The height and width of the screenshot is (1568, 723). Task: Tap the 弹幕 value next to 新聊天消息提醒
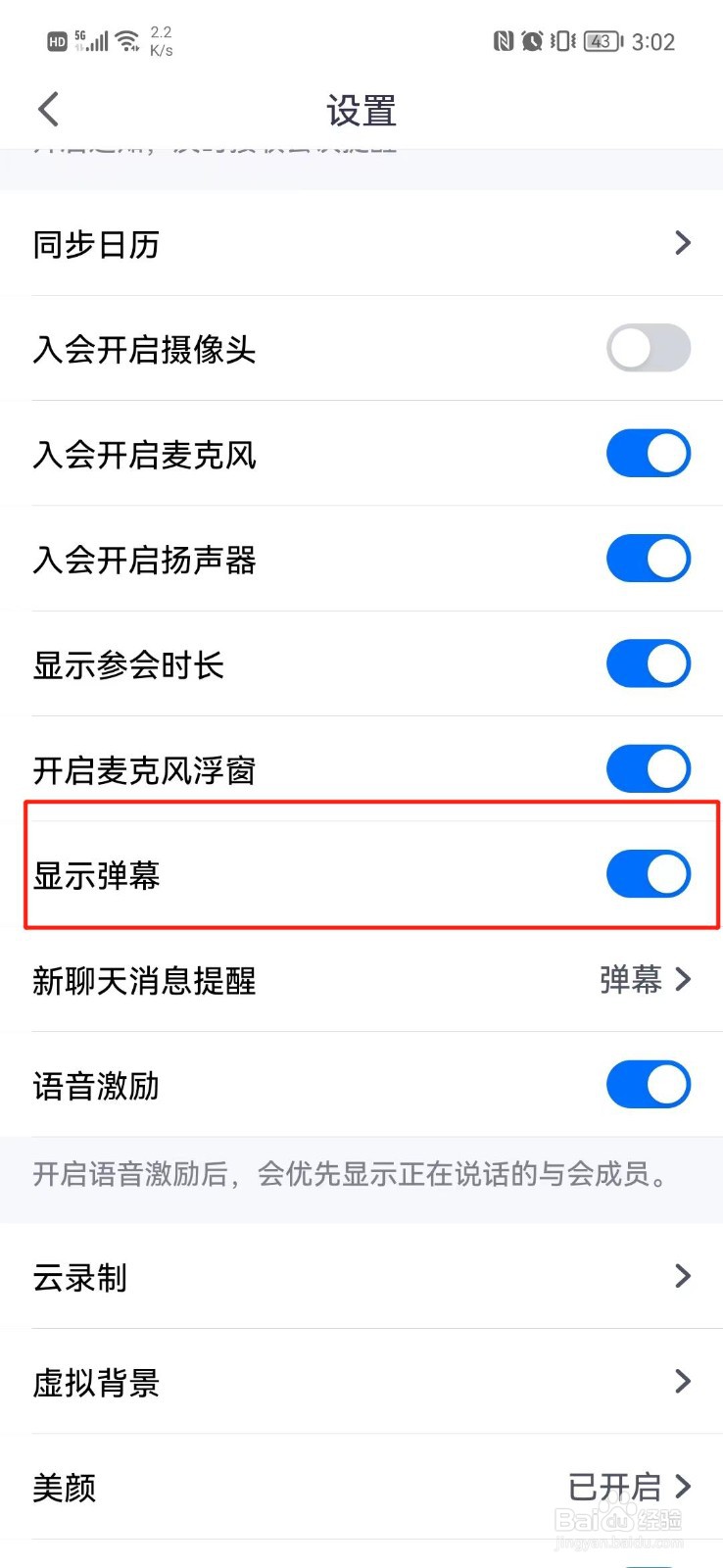click(x=630, y=980)
